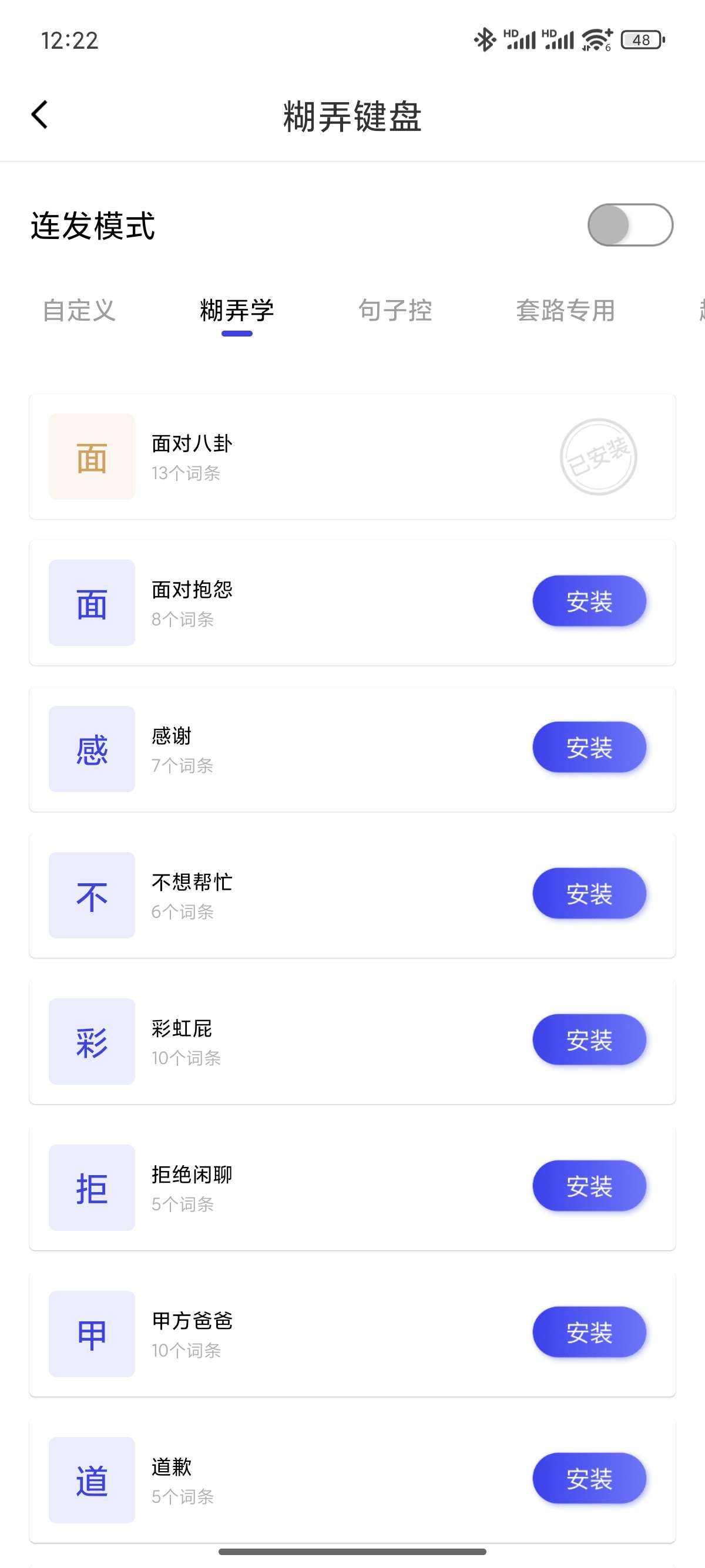The image size is (705, 1568).
Task: Install the 面对抱怨 phrase pack
Action: coord(589,601)
